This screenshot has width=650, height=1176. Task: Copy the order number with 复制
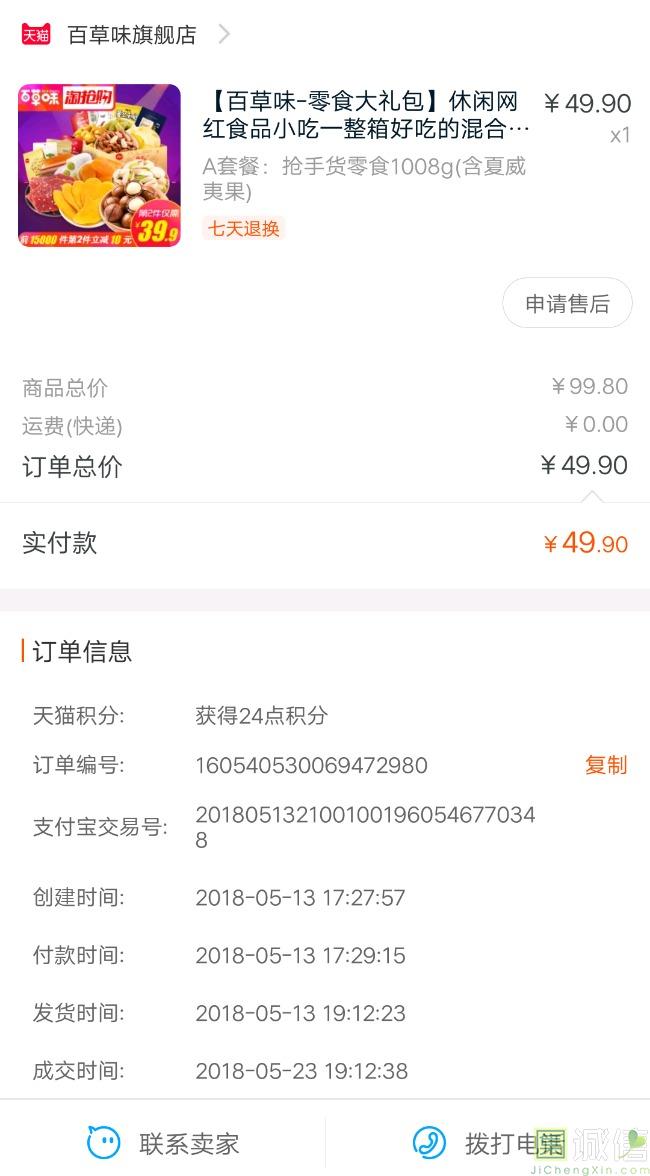click(x=606, y=765)
